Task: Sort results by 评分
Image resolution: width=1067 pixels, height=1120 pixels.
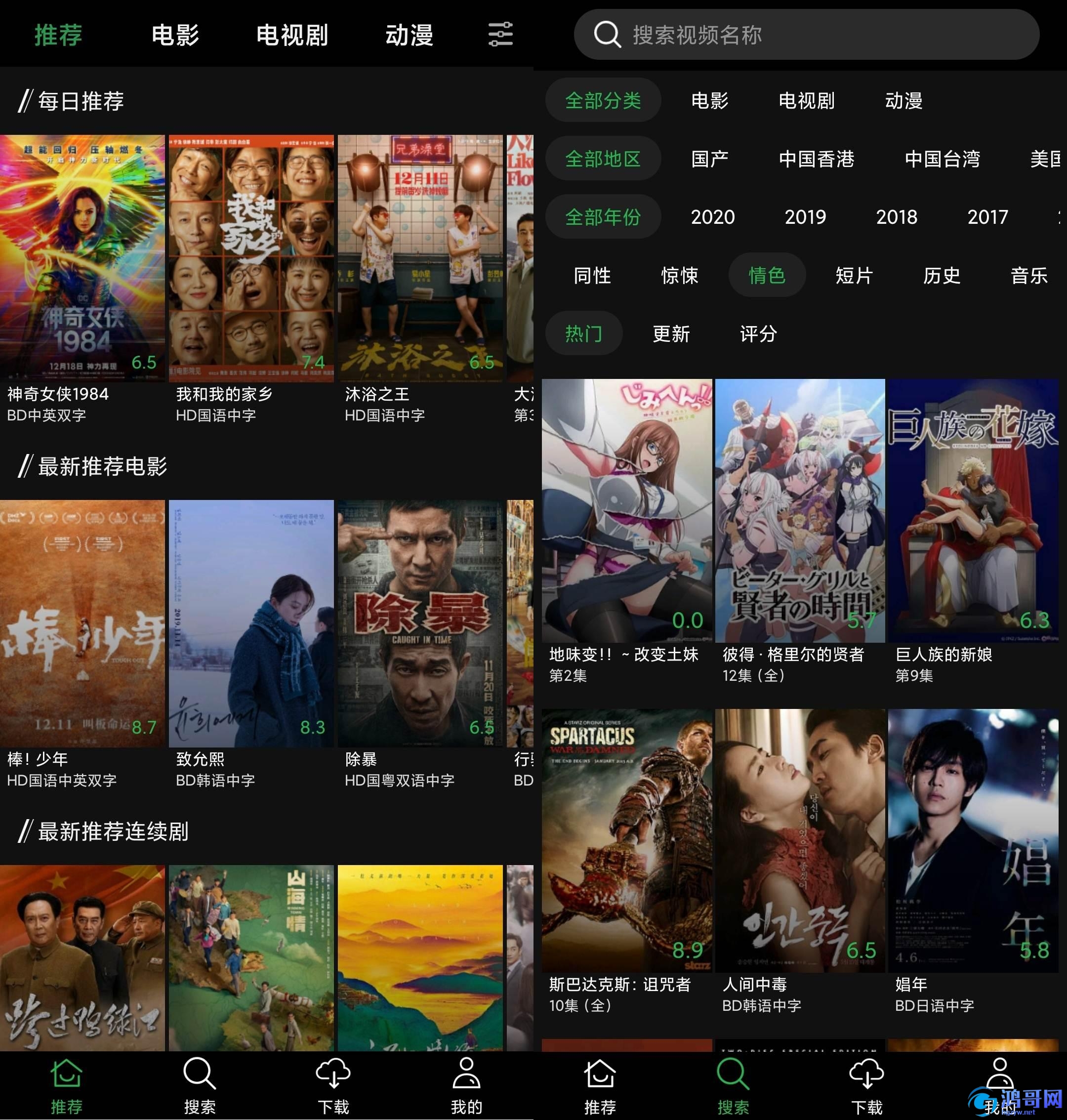Action: pyautogui.click(x=758, y=334)
